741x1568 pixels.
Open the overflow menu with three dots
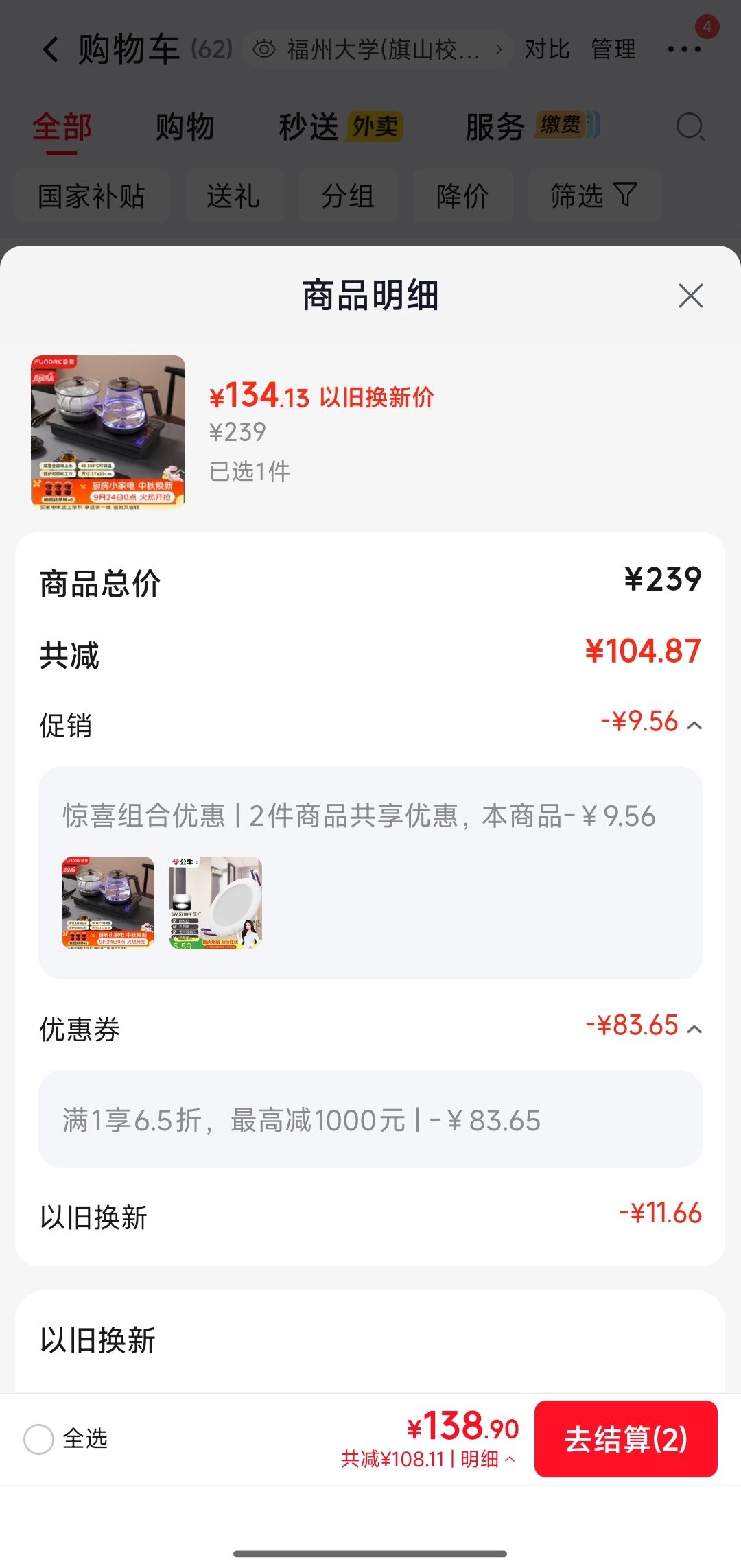tap(684, 49)
